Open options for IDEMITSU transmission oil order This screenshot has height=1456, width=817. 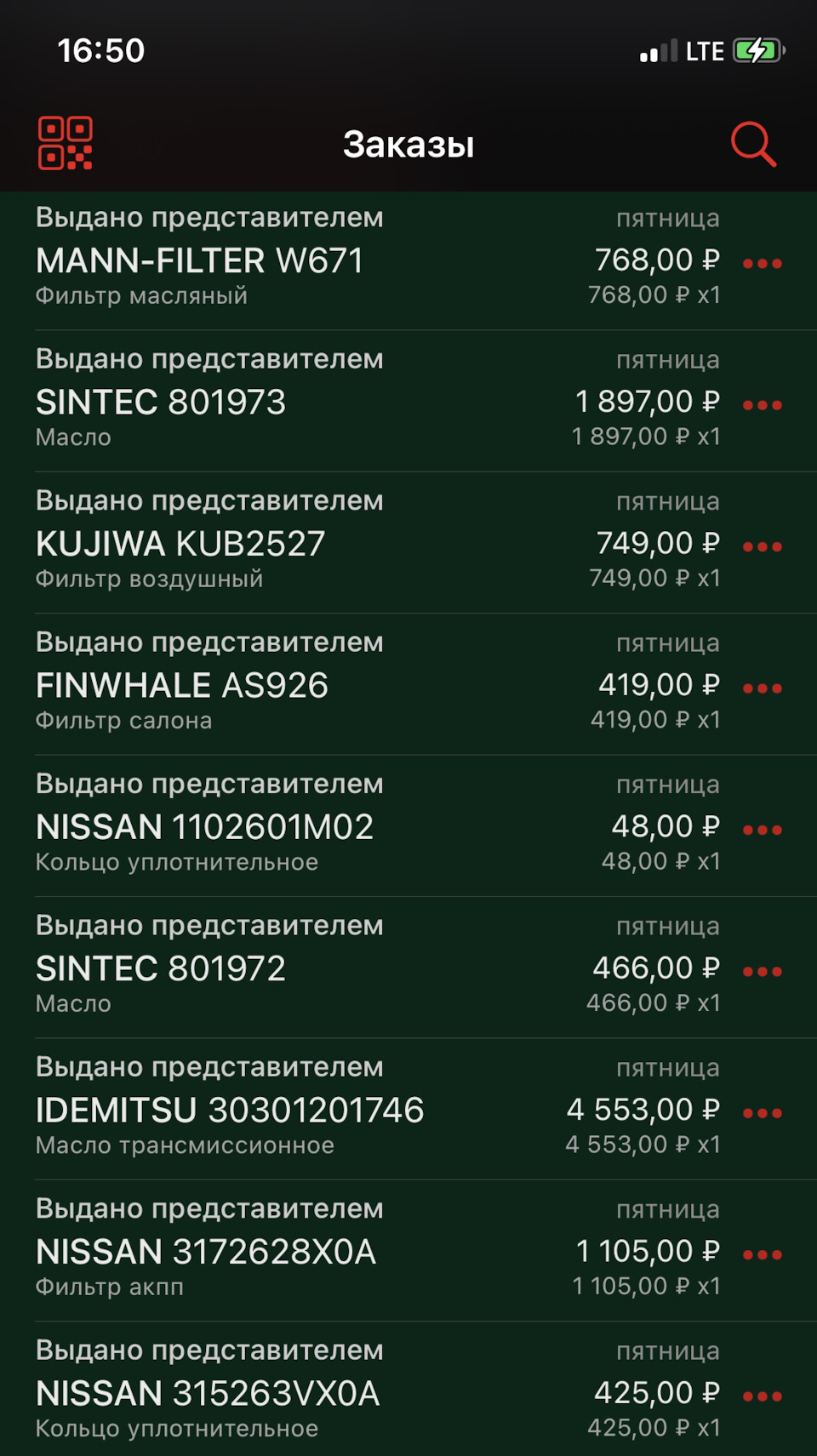tap(762, 1111)
